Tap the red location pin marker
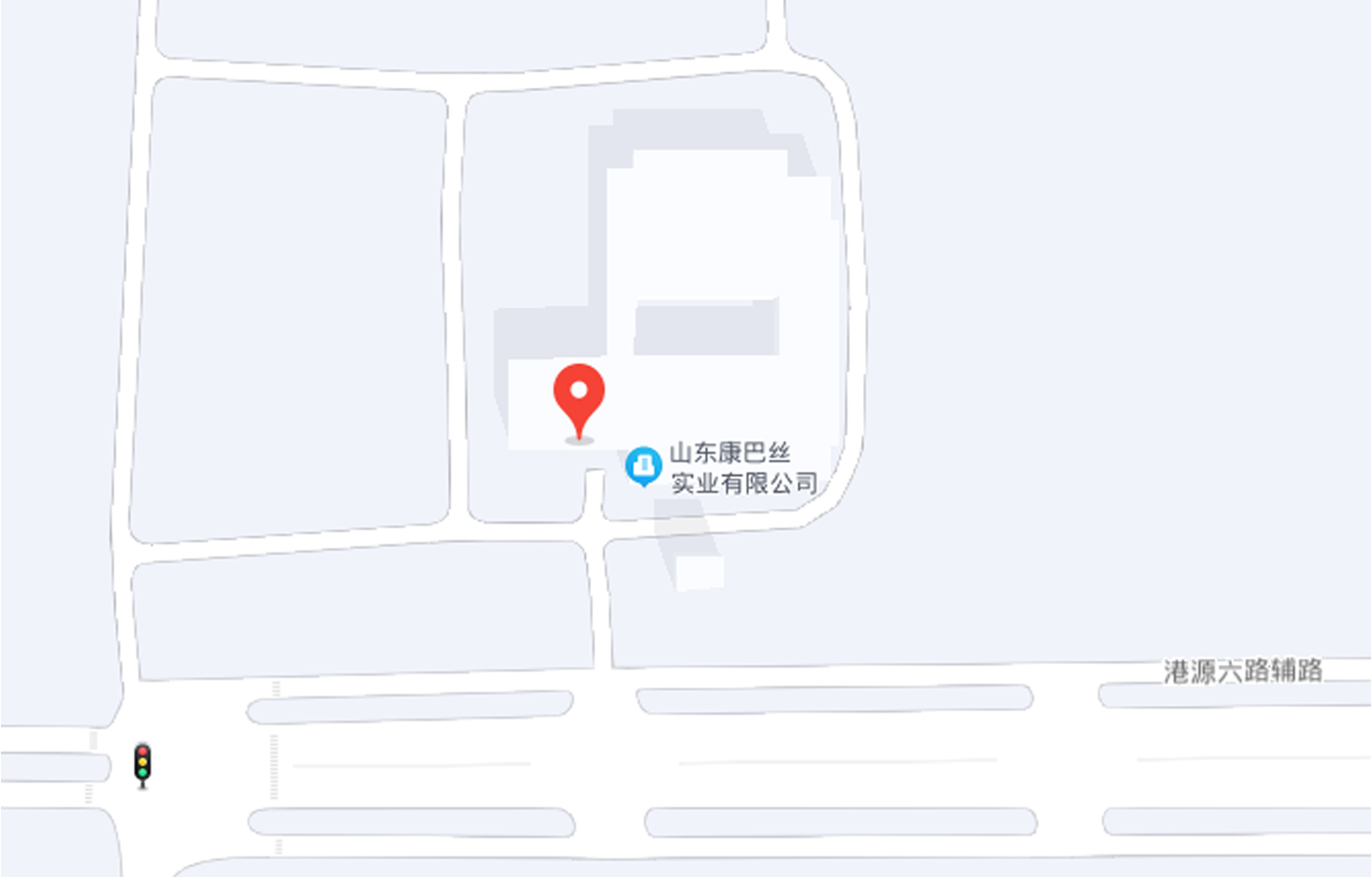This screenshot has width=1372, height=877. (x=579, y=396)
